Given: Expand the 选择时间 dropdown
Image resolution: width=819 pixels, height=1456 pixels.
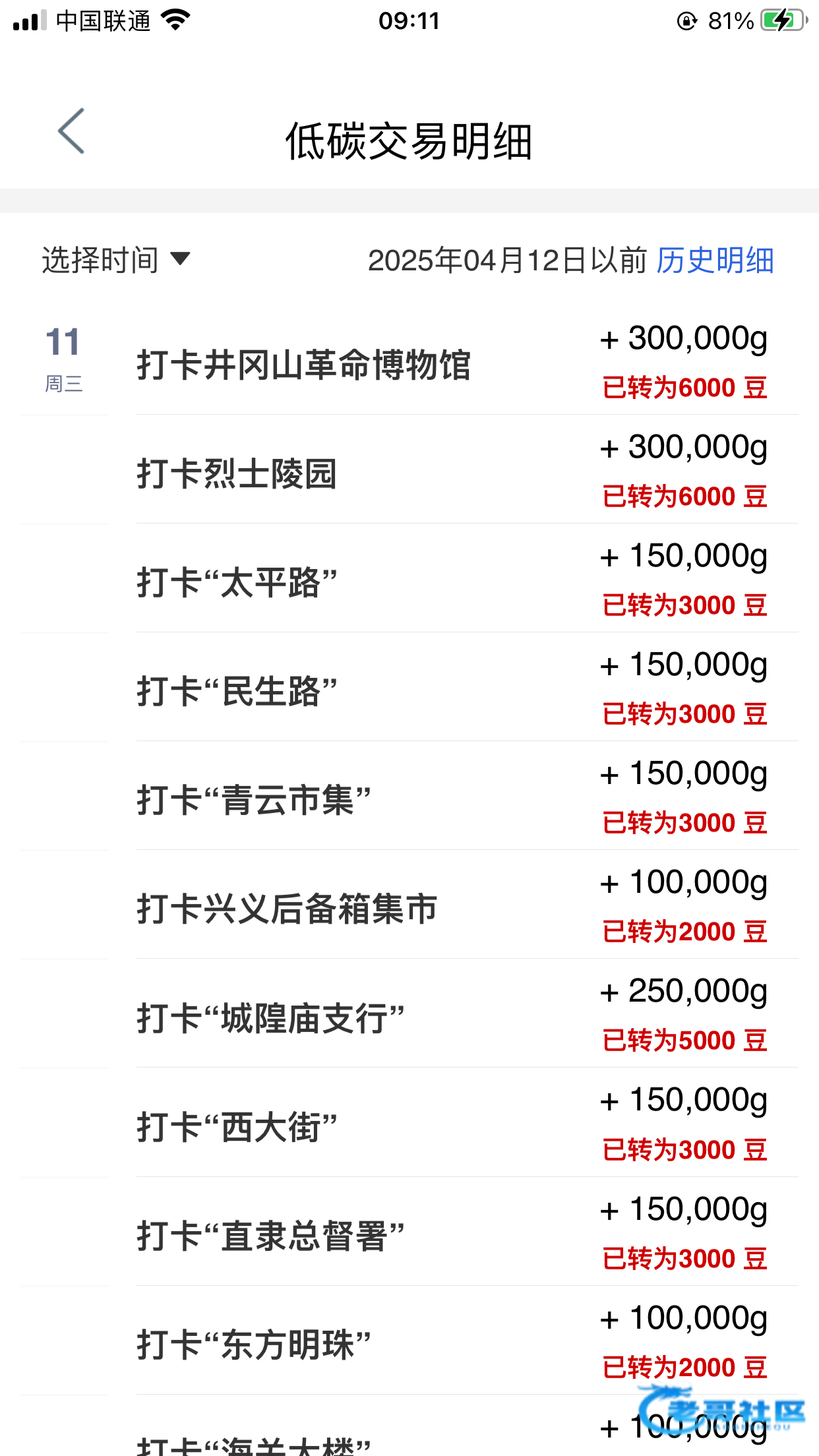Looking at the screenshot, I should click(116, 260).
